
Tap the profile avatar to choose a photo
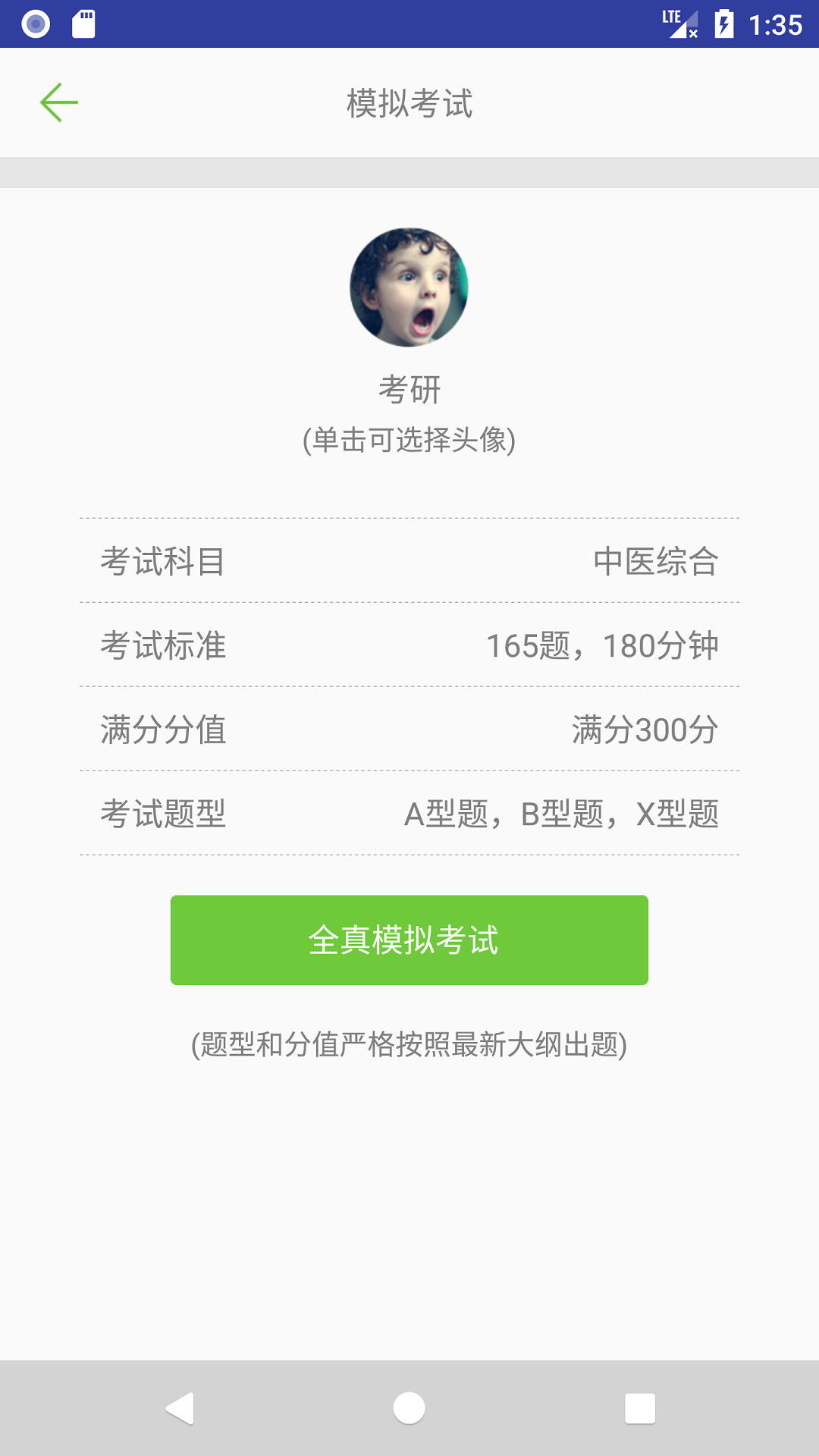point(409,287)
